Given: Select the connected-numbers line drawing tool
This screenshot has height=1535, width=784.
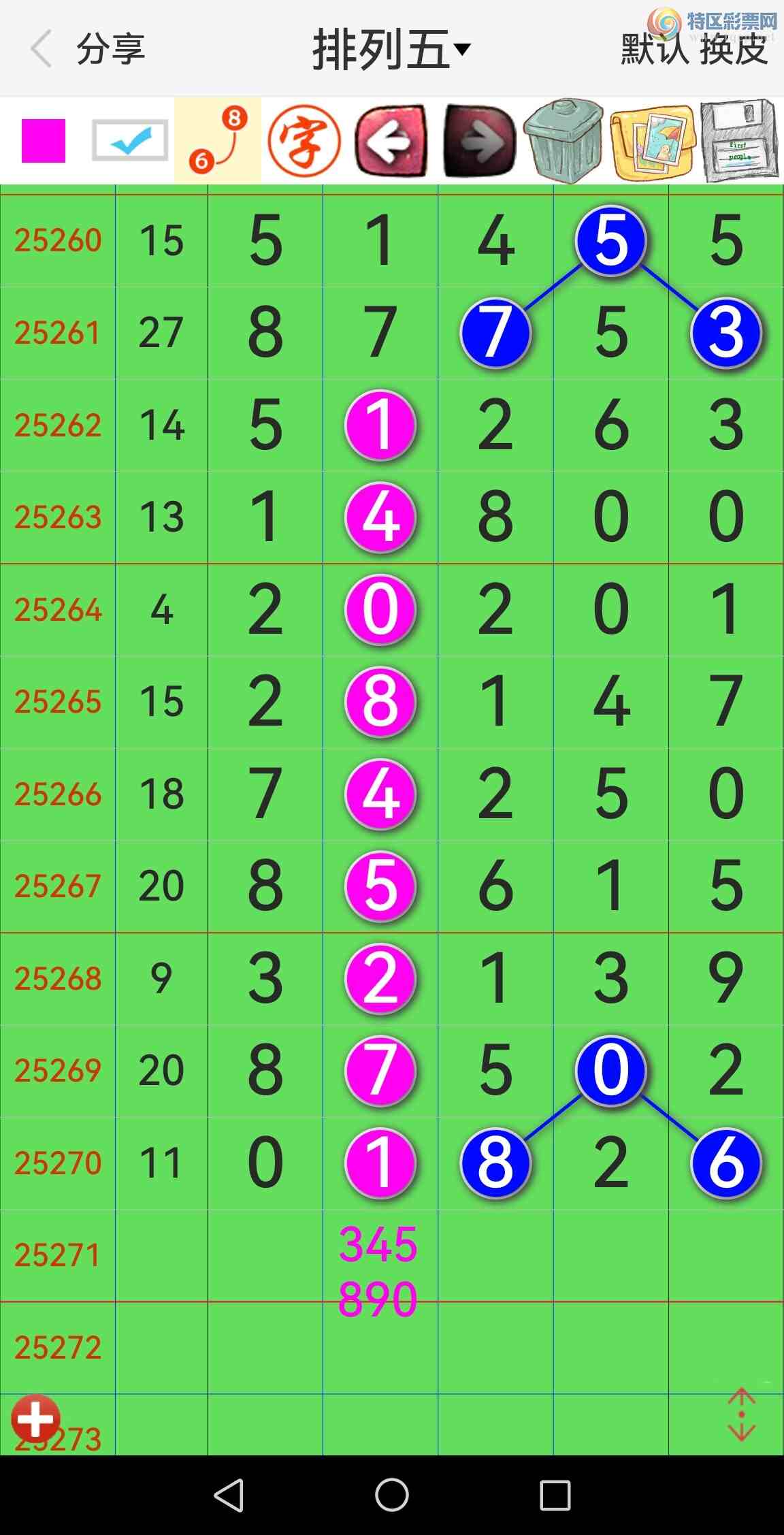Looking at the screenshot, I should [x=218, y=141].
